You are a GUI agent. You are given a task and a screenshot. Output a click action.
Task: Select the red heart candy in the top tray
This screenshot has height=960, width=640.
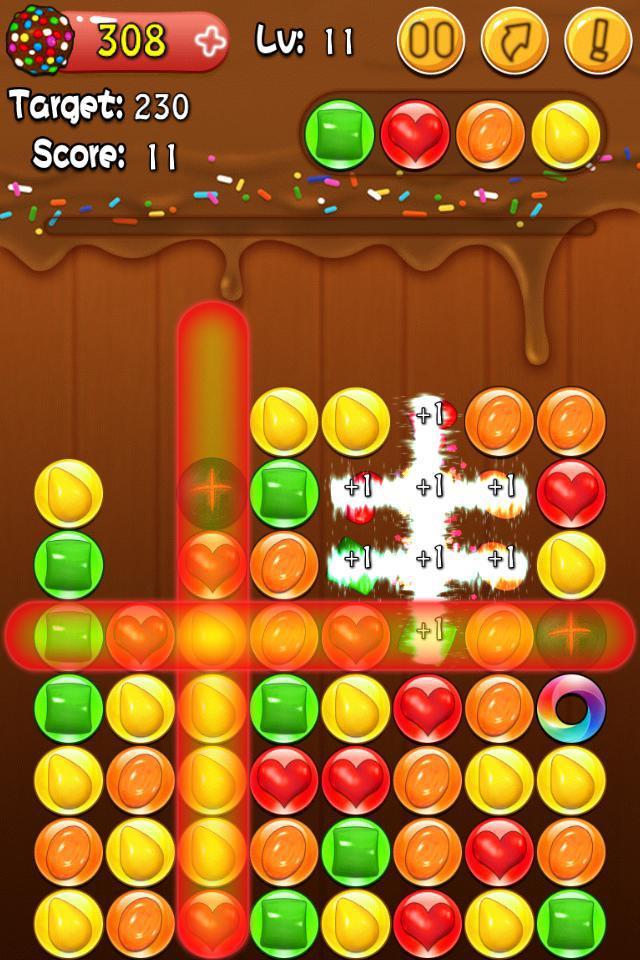415,133
